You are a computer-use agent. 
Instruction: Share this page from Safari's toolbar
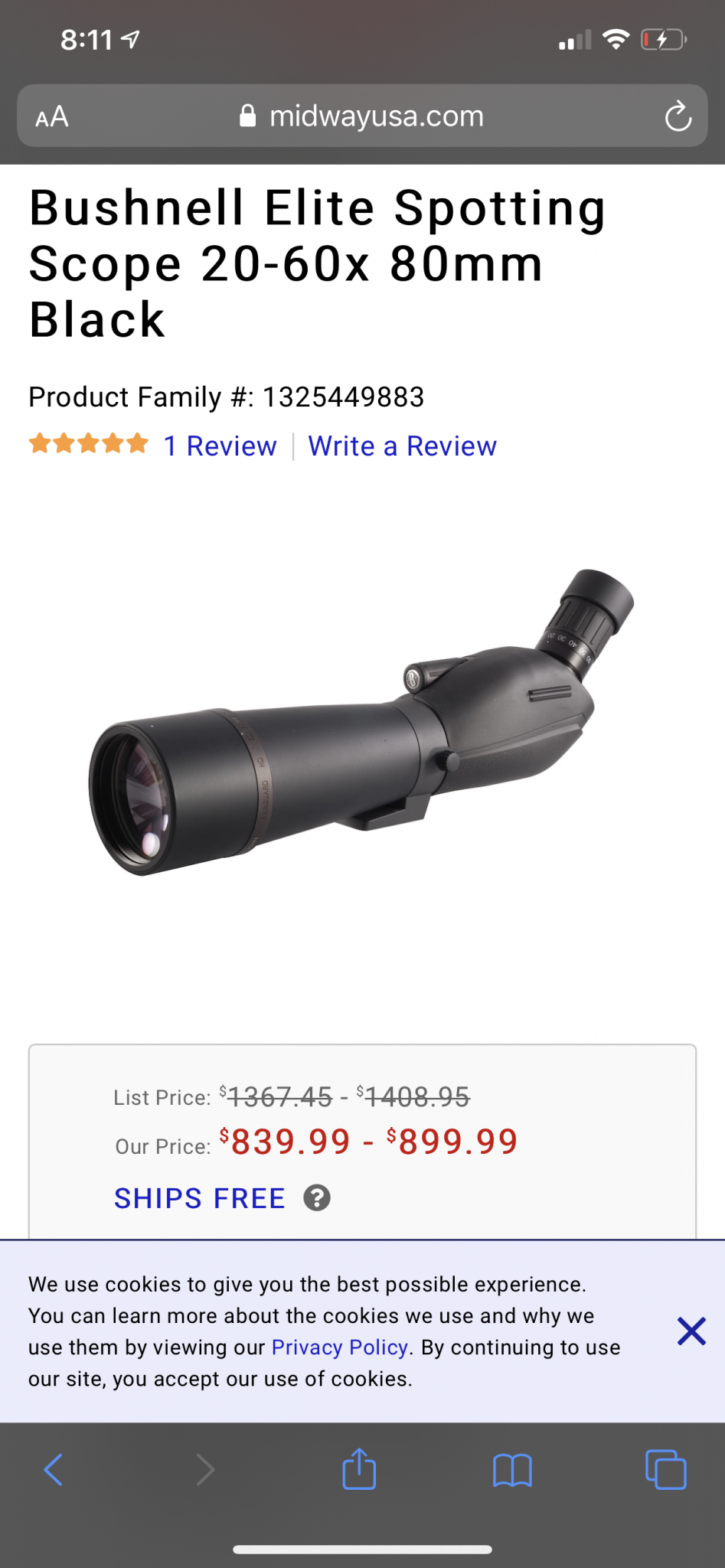359,1469
